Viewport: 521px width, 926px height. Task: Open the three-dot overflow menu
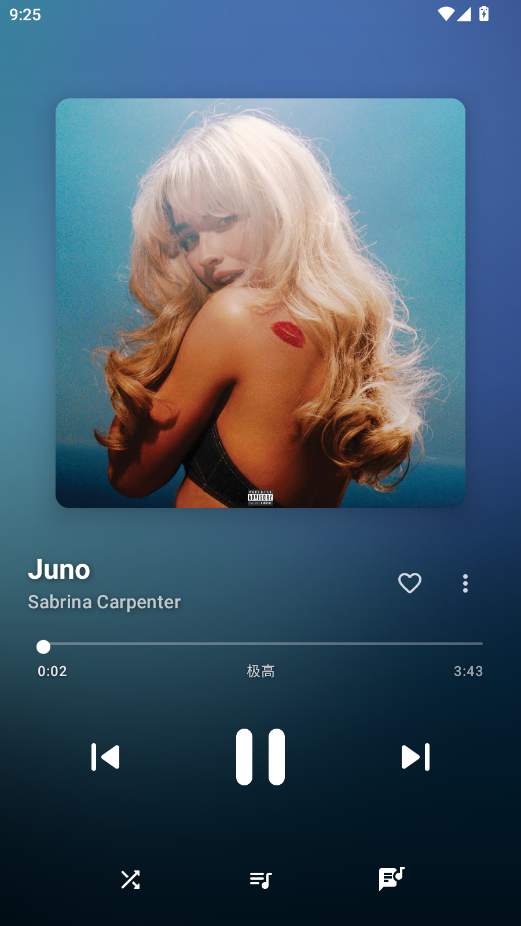[465, 583]
